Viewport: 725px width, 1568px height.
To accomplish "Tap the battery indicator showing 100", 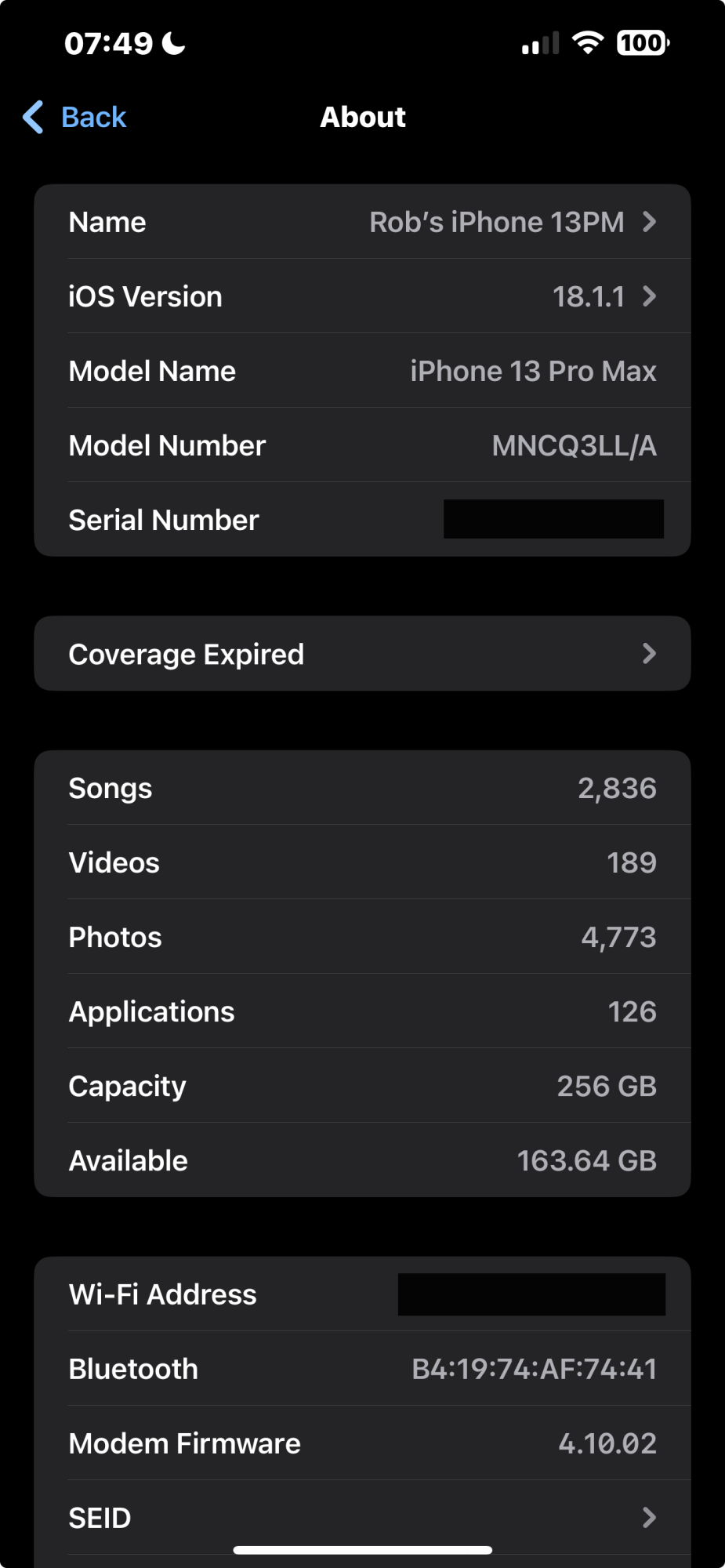I will pos(641,42).
